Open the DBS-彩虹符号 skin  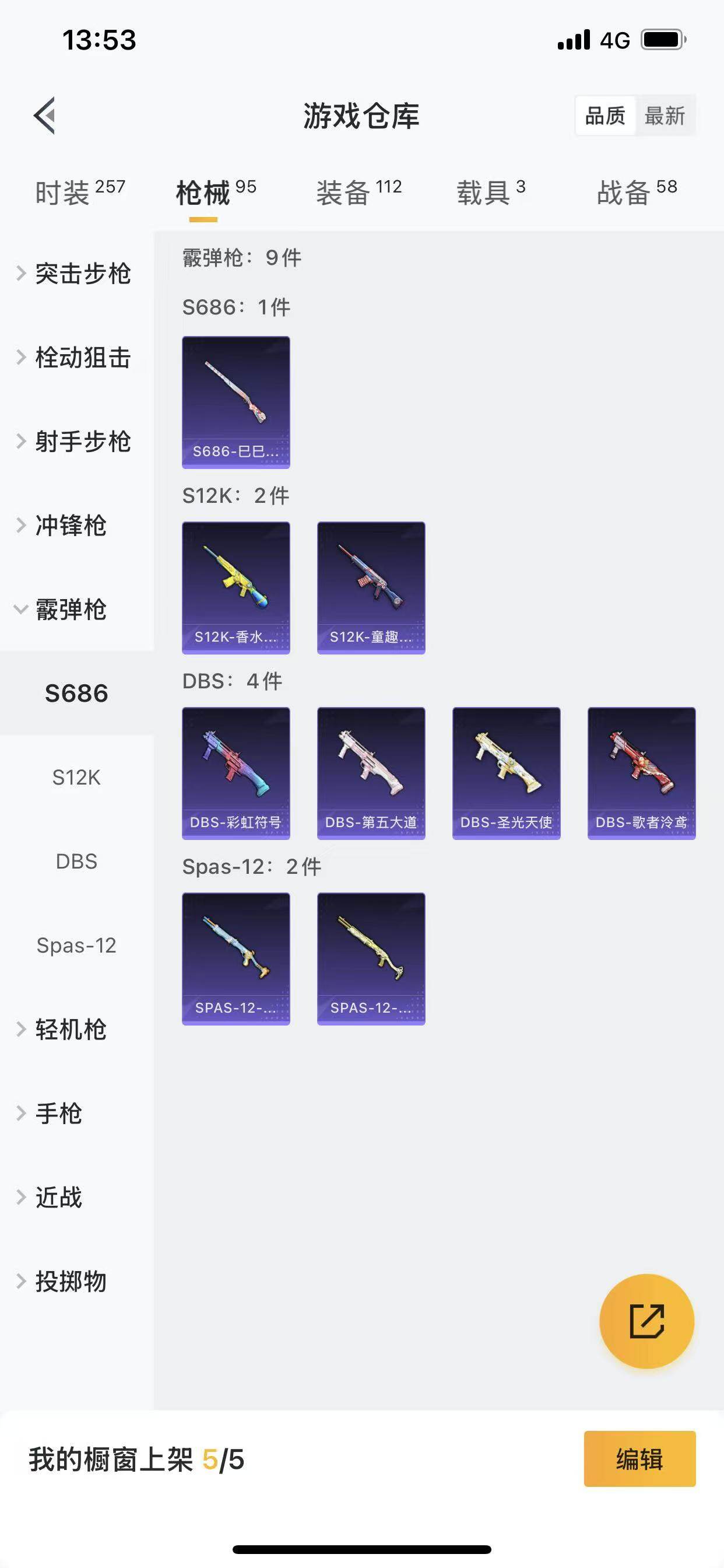[236, 773]
